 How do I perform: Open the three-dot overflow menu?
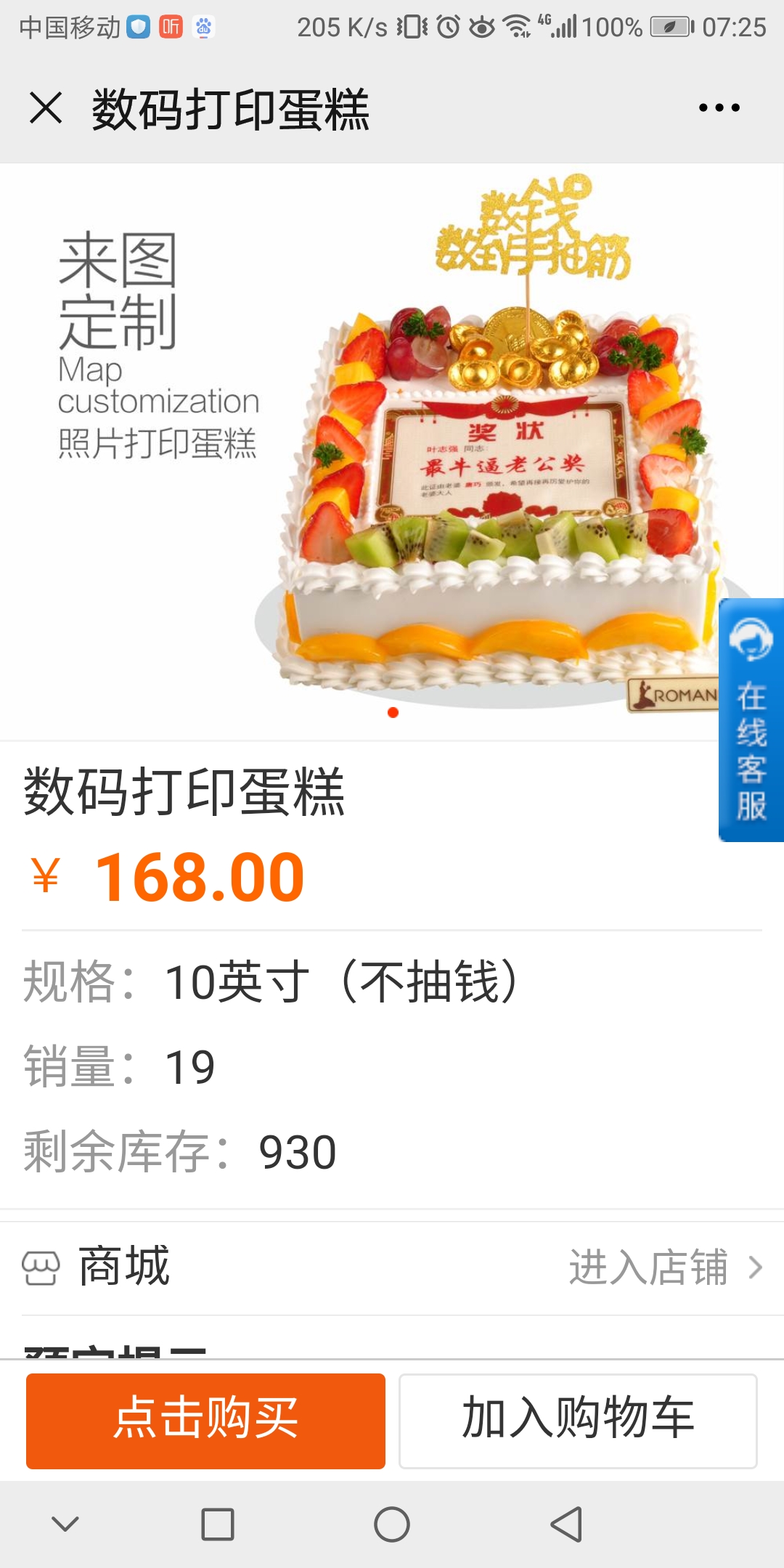point(719,107)
